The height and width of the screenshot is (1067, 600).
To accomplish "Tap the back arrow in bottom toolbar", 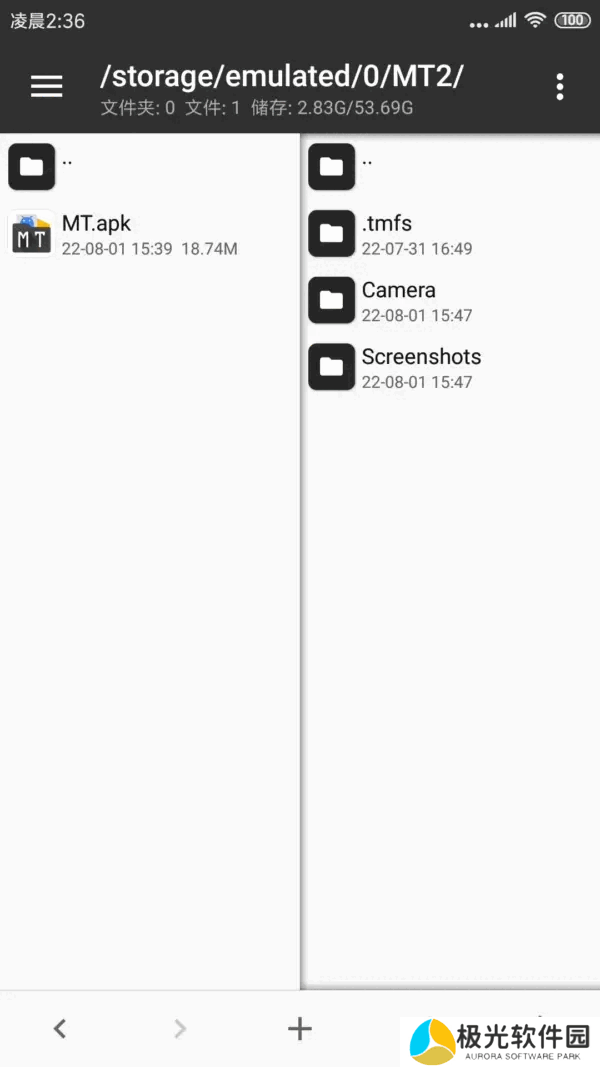I will pyautogui.click(x=60, y=1029).
